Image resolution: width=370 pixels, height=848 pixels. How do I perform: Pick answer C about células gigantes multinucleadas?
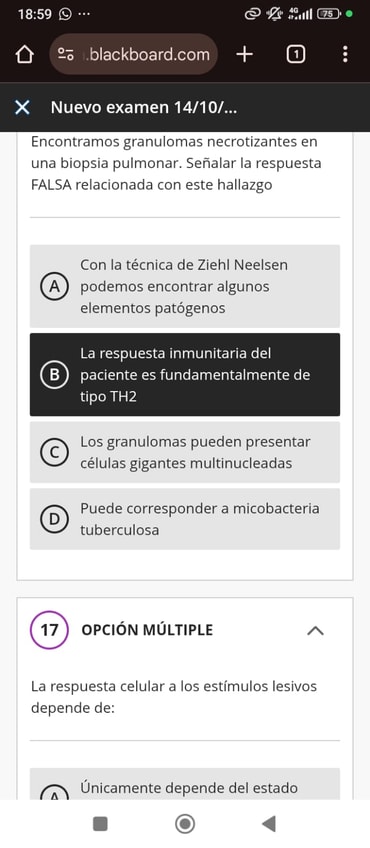click(x=185, y=452)
